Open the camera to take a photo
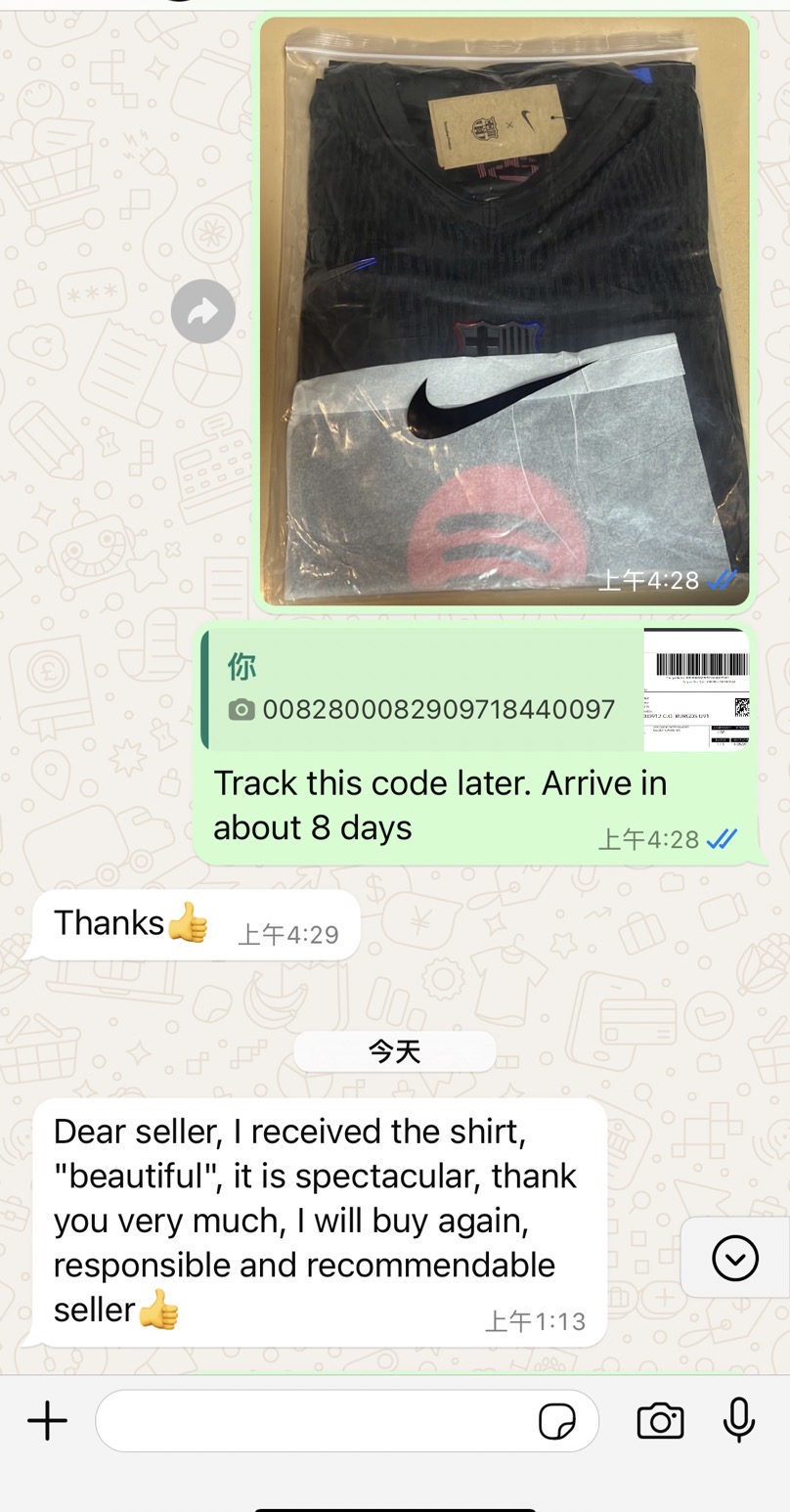790x1512 pixels. point(660,1420)
